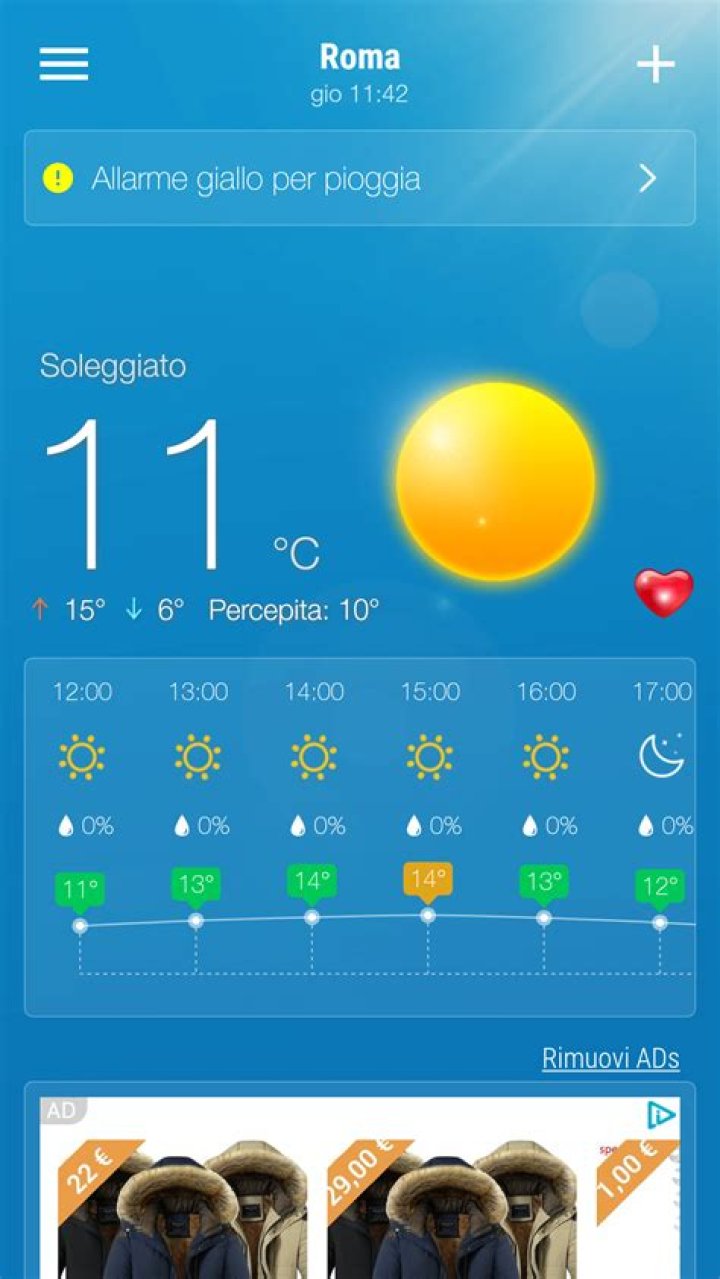Tap the Rimuovi ADs link
This screenshot has height=1279, width=720.
[x=610, y=1058]
